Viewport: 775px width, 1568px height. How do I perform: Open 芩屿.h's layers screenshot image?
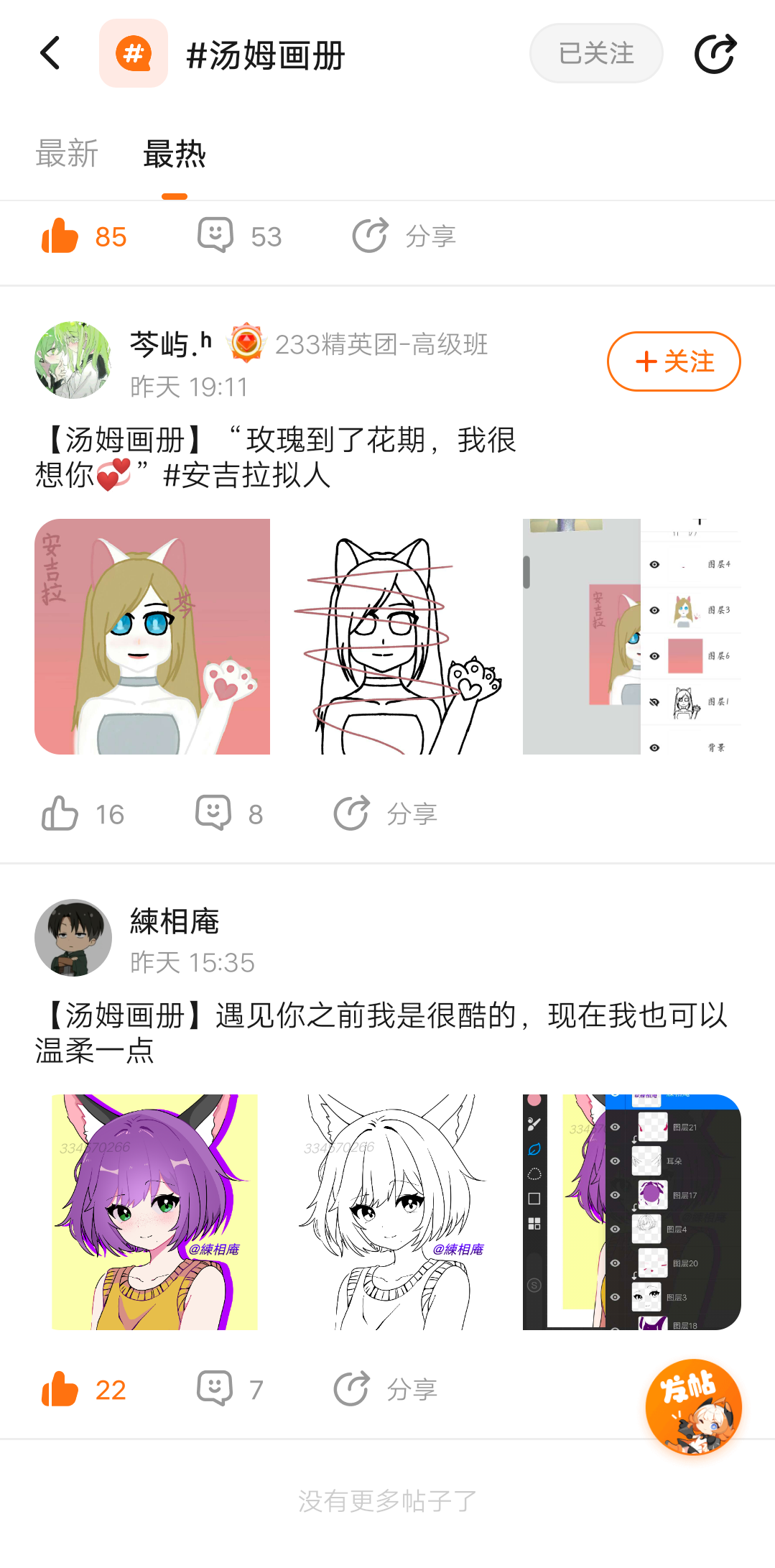click(632, 637)
